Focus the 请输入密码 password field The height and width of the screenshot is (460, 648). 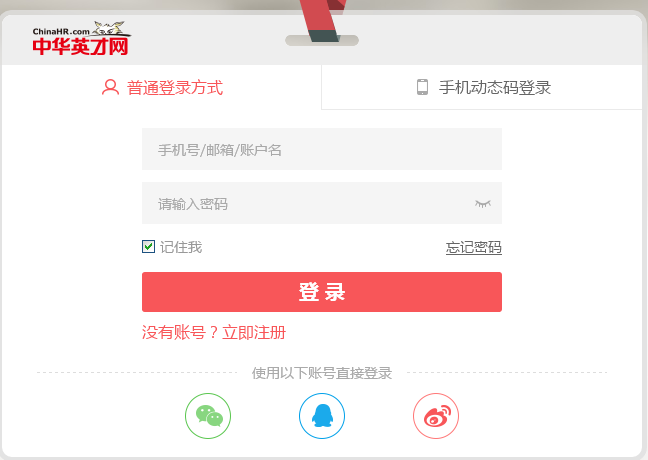[305, 204]
